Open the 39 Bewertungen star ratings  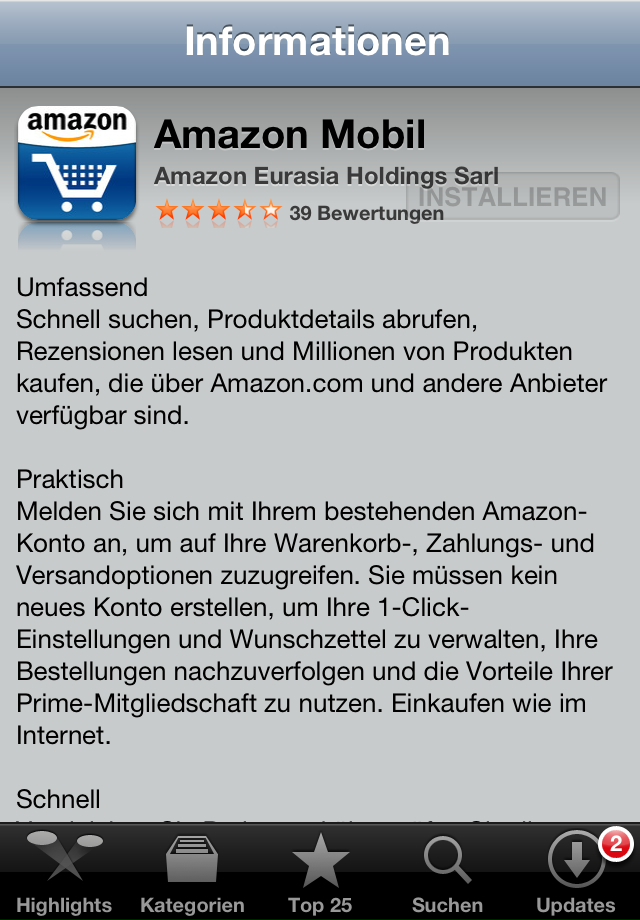point(298,212)
